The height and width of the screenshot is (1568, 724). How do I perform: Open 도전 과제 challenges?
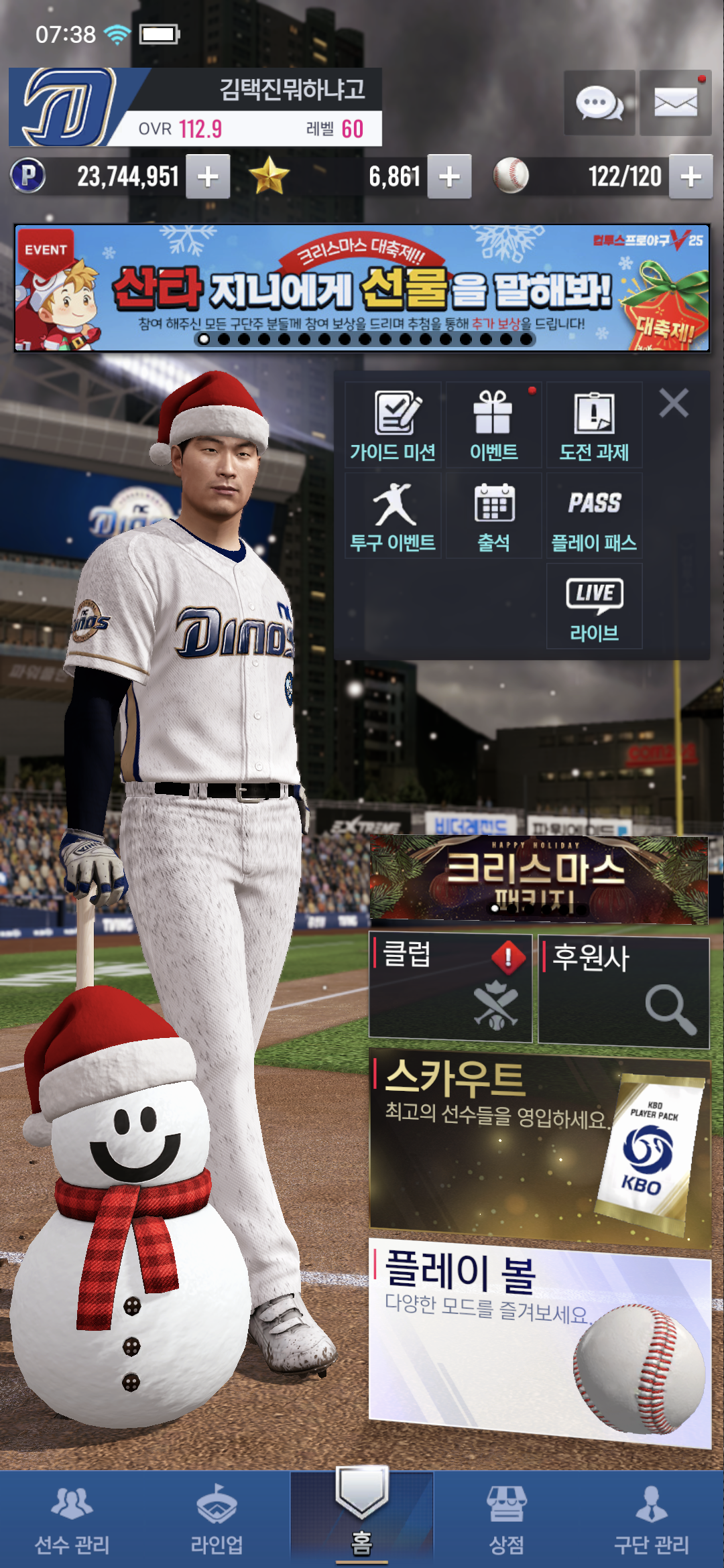point(594,426)
